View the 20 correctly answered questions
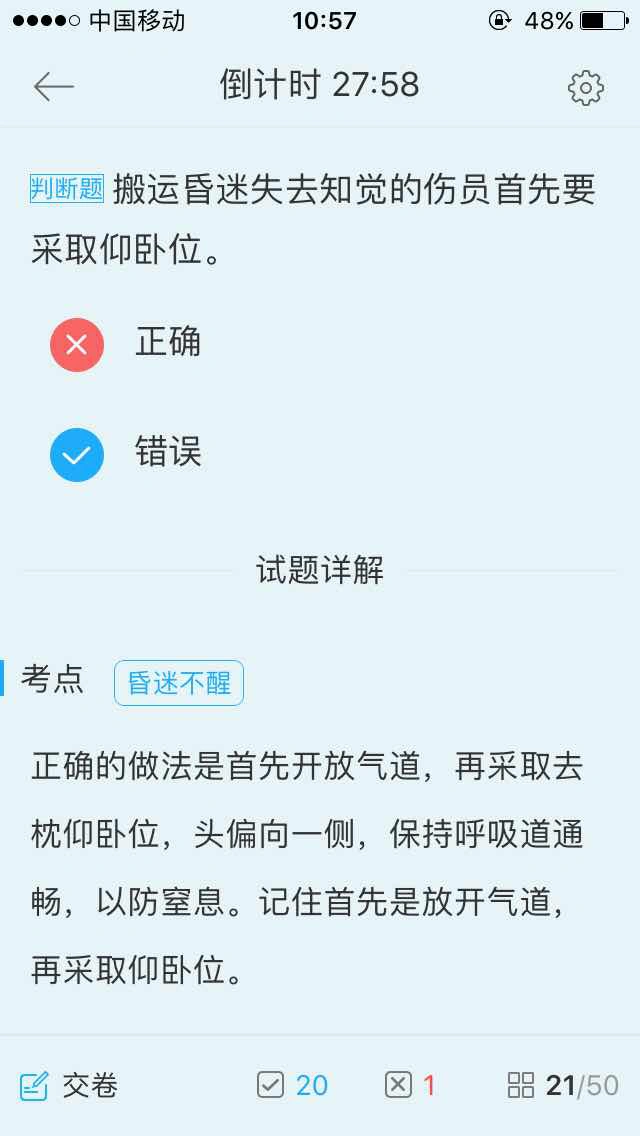The height and width of the screenshot is (1136, 640). [292, 1085]
